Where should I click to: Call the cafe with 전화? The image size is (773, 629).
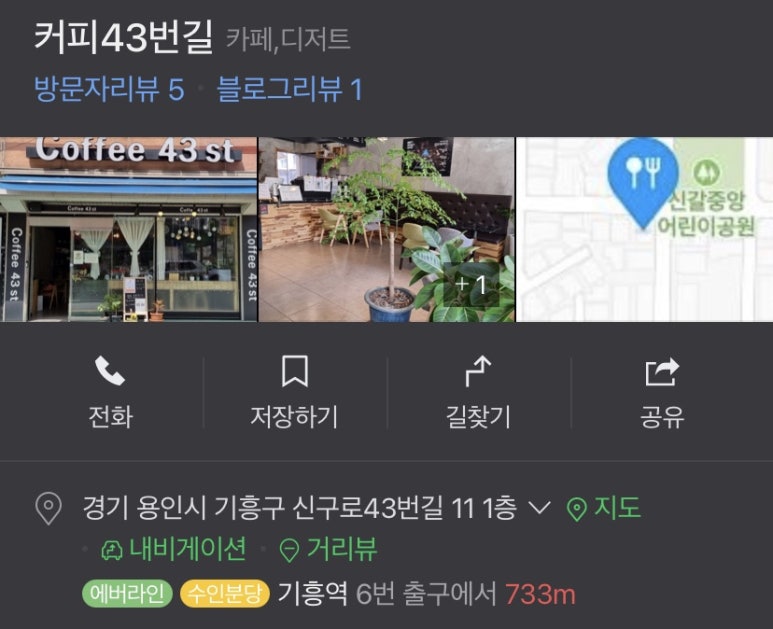[x=110, y=392]
